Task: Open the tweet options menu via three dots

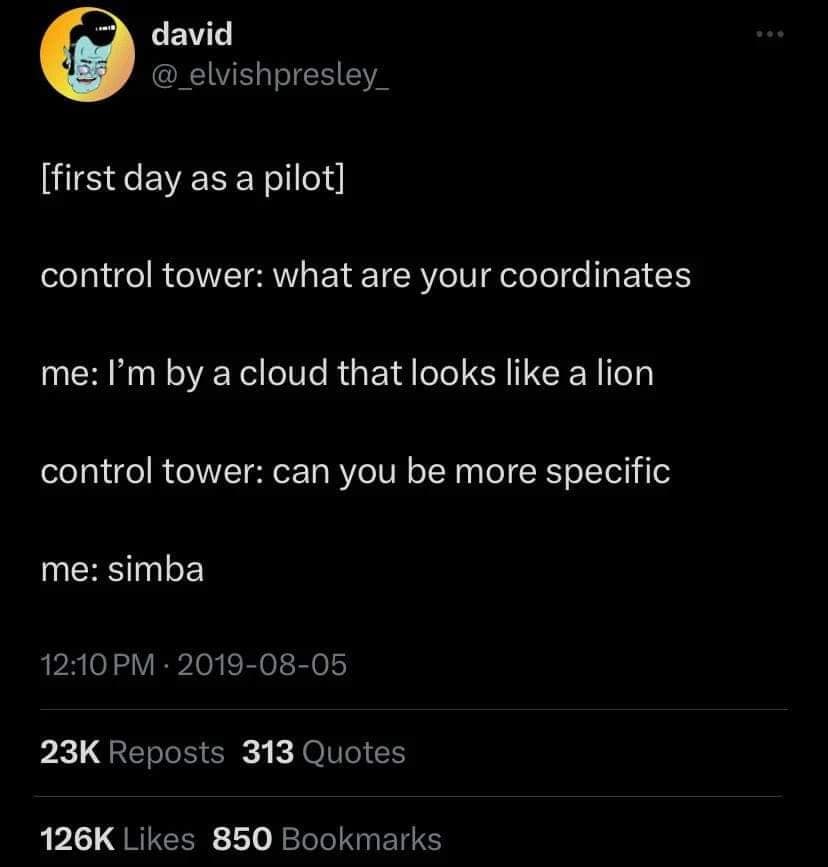Action: click(x=769, y=32)
